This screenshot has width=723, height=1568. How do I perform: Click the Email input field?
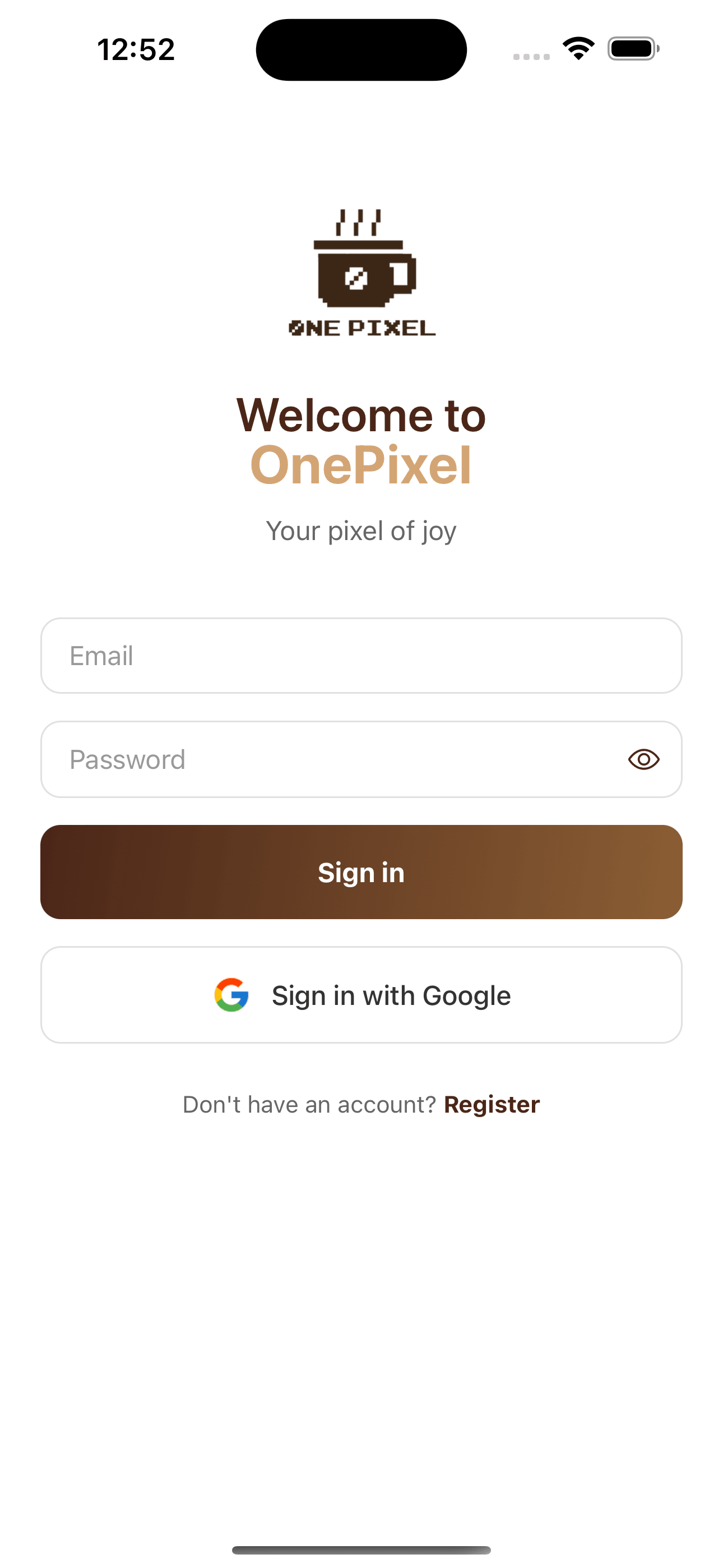[x=361, y=656]
